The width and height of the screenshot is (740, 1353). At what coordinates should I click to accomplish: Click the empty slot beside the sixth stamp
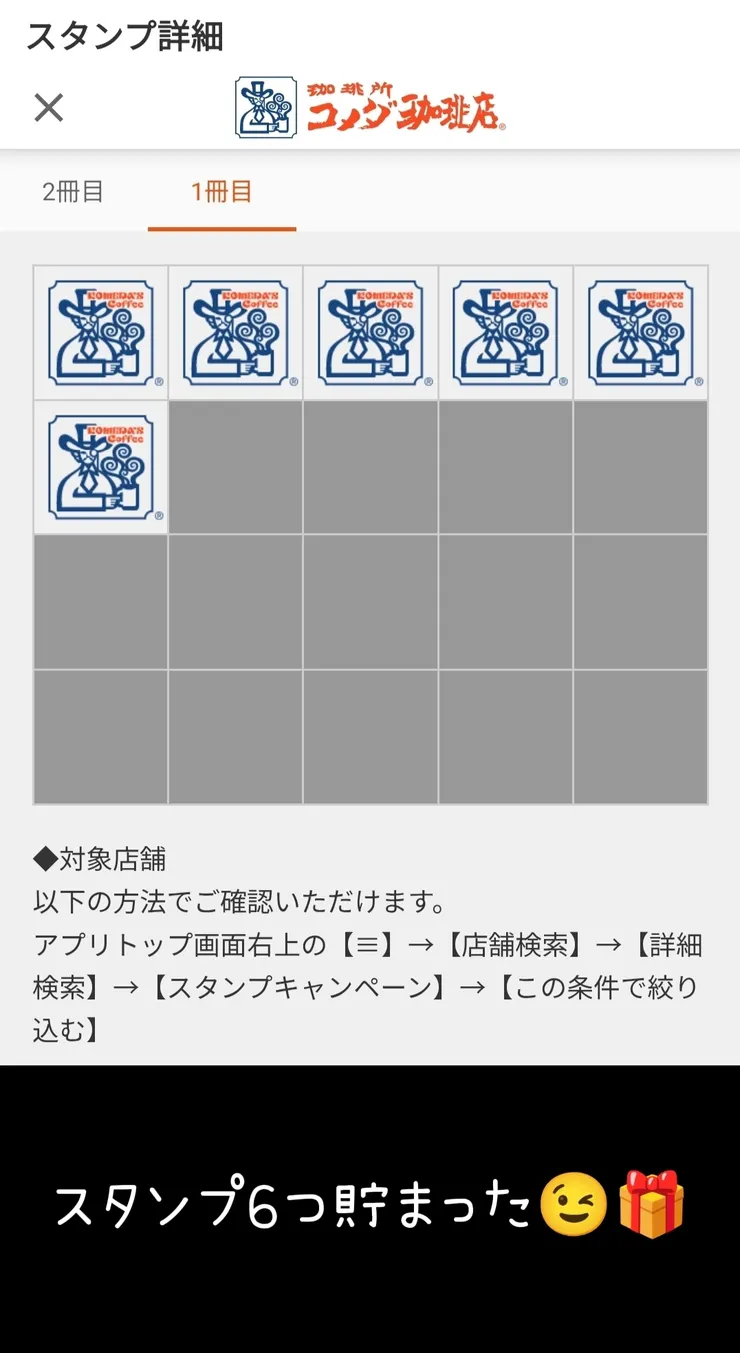(235, 467)
